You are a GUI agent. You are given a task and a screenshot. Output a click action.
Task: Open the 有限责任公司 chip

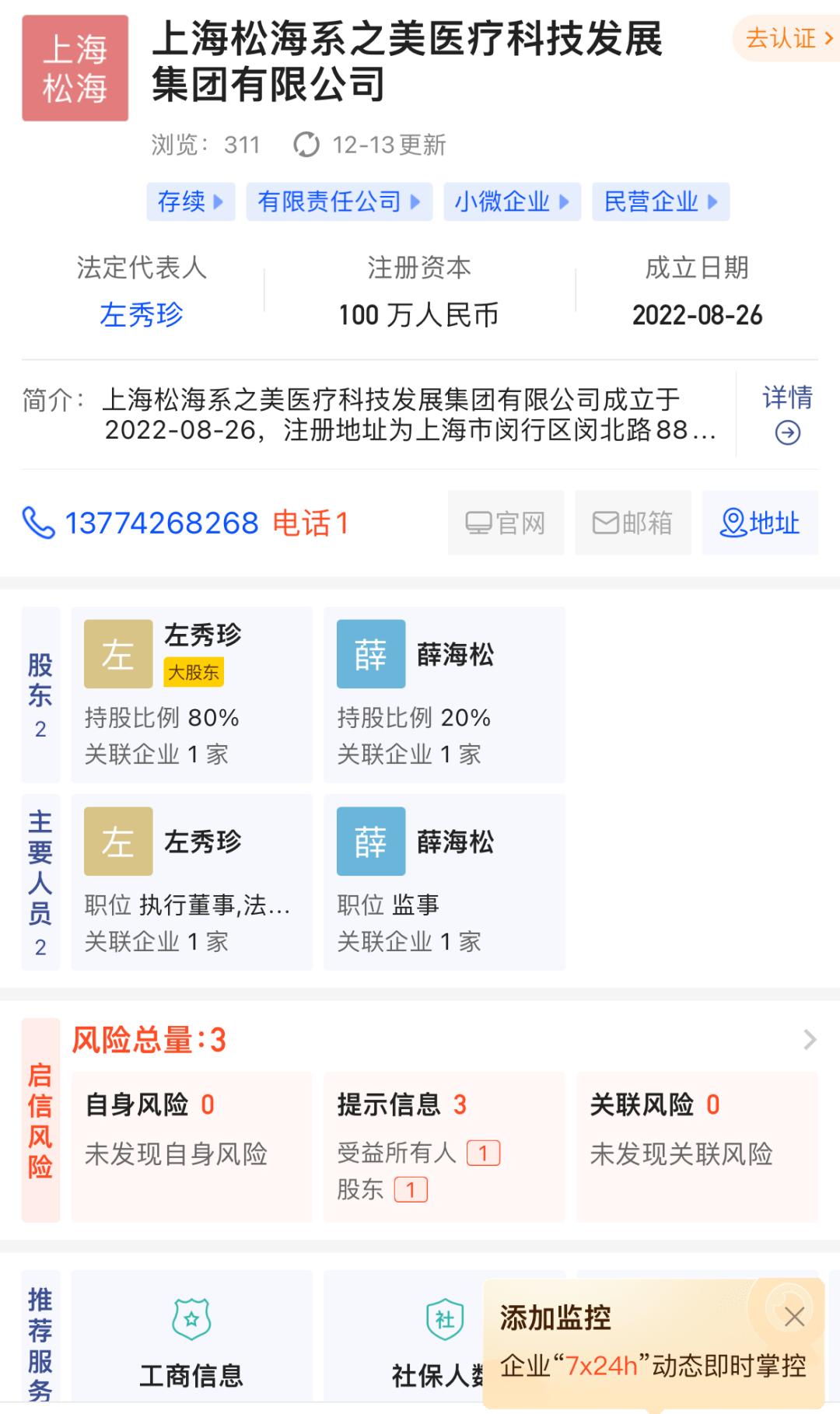pyautogui.click(x=338, y=202)
